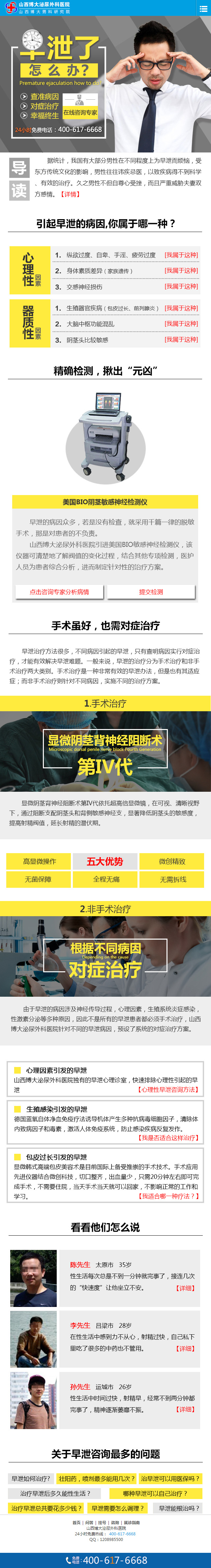Open 心理性早泄咨询方法 link
This screenshot has height=1568, width=211.
click(168, 1089)
